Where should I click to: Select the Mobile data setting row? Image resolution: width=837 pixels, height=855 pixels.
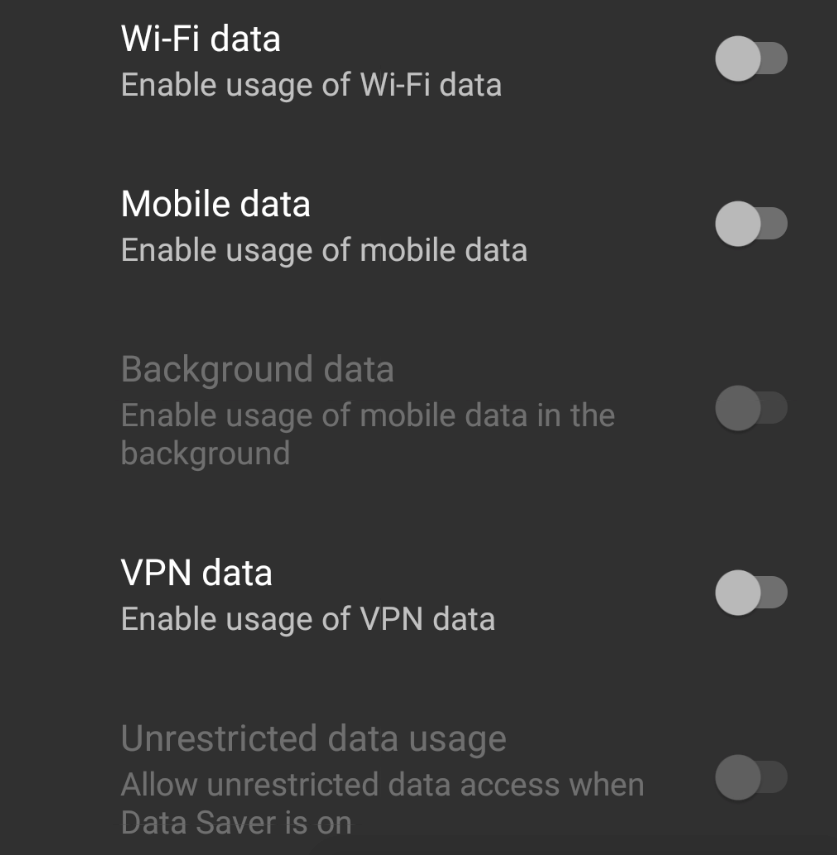point(400,225)
